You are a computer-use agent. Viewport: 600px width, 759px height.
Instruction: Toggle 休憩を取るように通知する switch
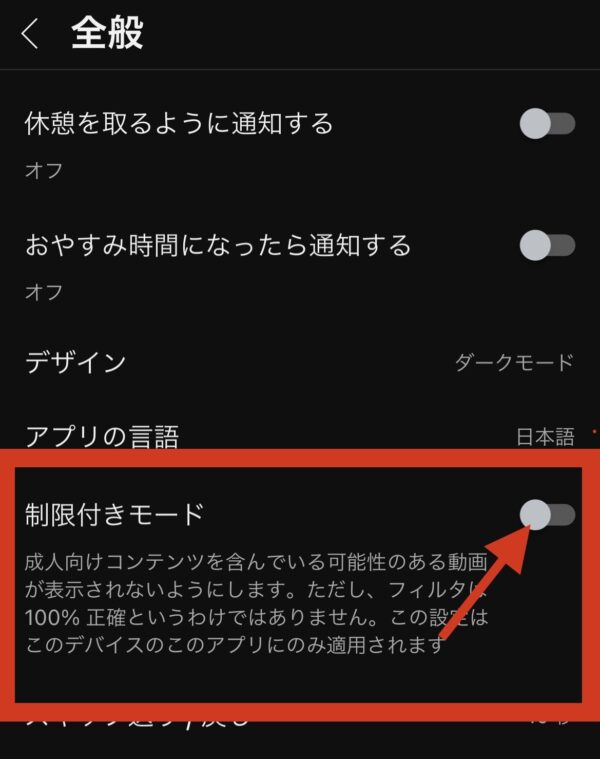pos(547,124)
